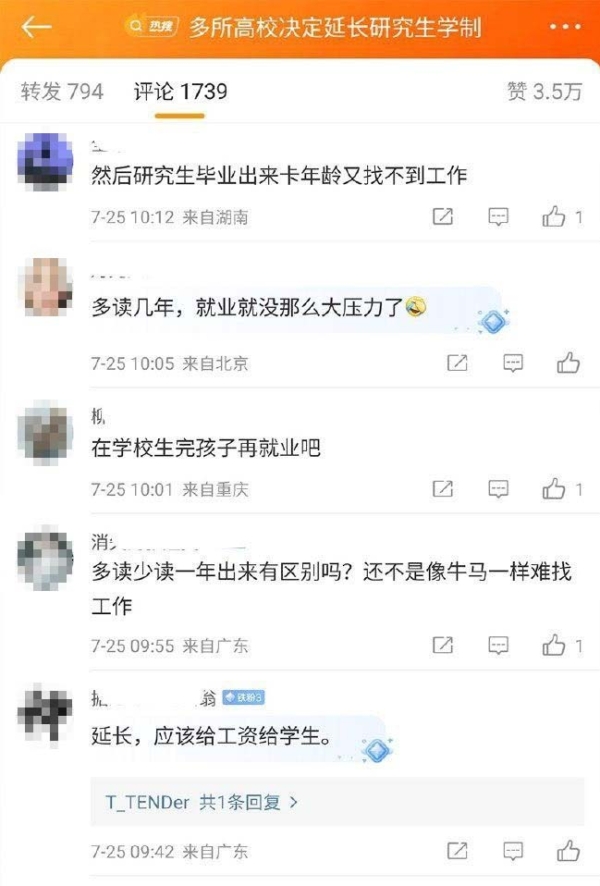Screen dimensions: 600x886
Task: Reply to the comment about 卡年龄又找不到工作
Action: 498,217
